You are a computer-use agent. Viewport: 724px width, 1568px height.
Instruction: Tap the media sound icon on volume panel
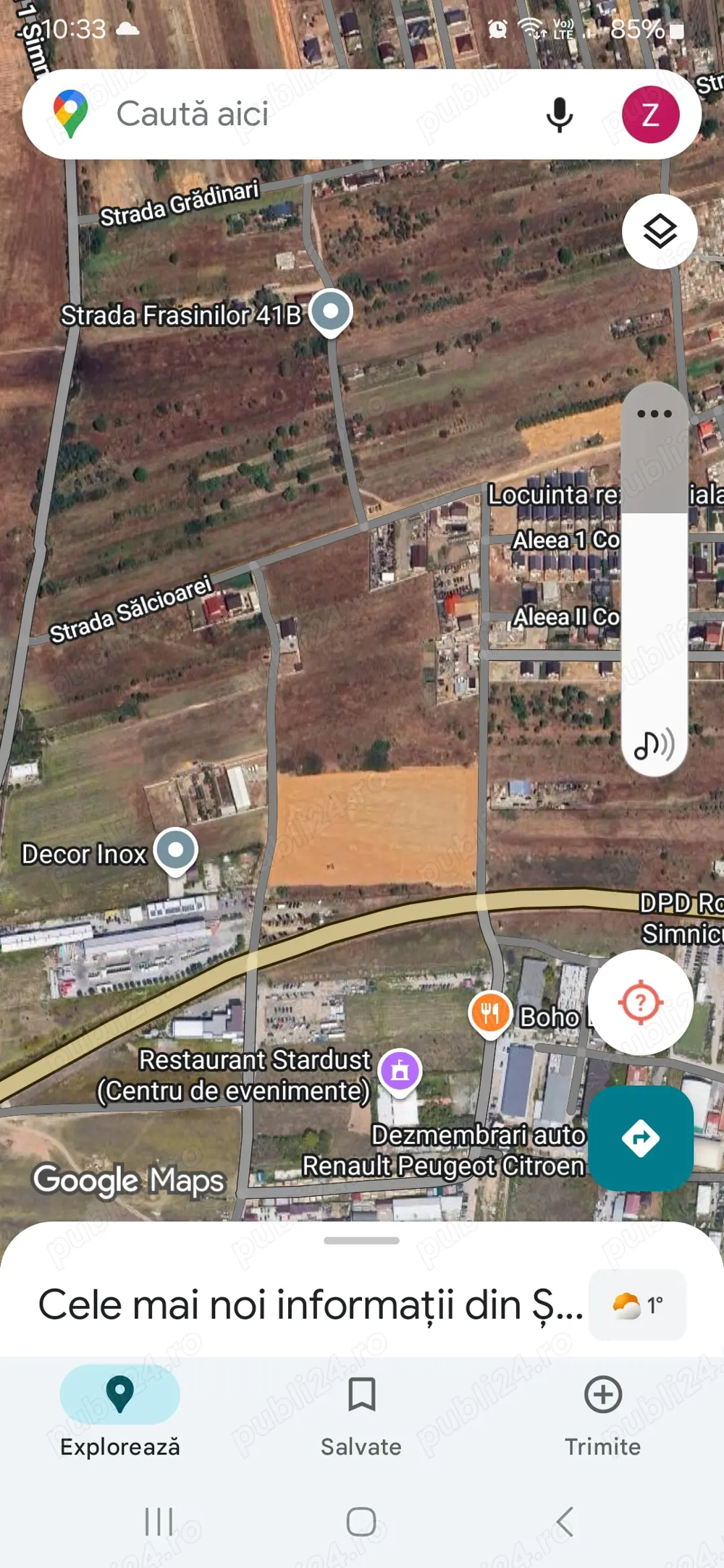pos(654,745)
